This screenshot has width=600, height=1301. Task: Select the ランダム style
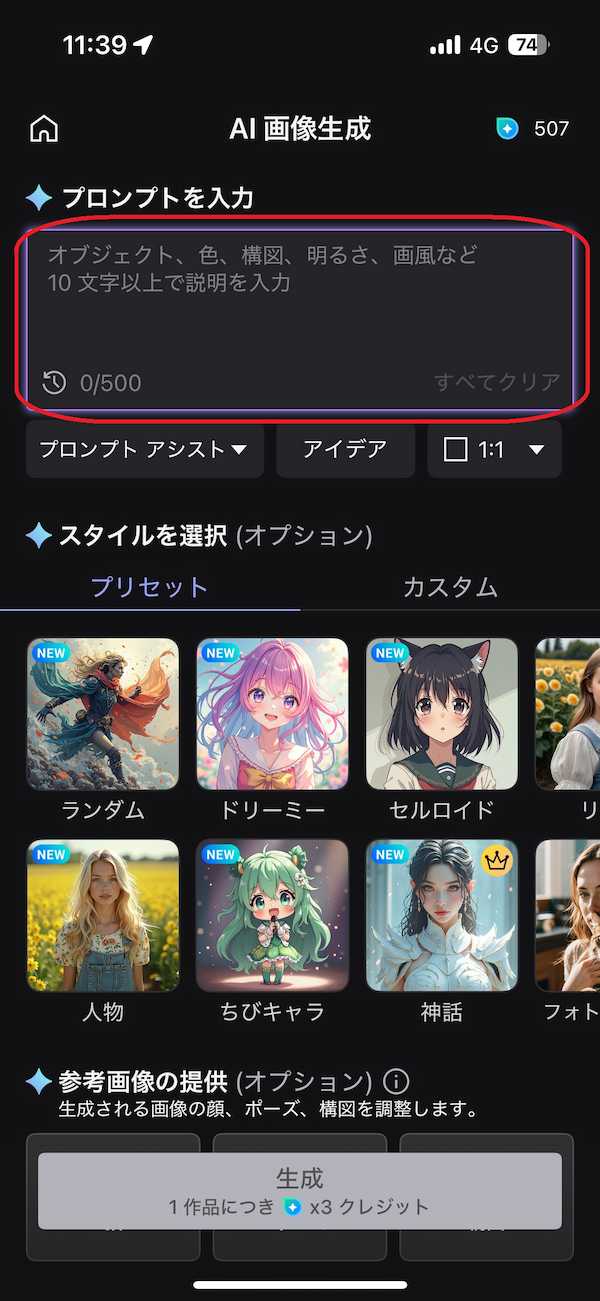click(102, 714)
